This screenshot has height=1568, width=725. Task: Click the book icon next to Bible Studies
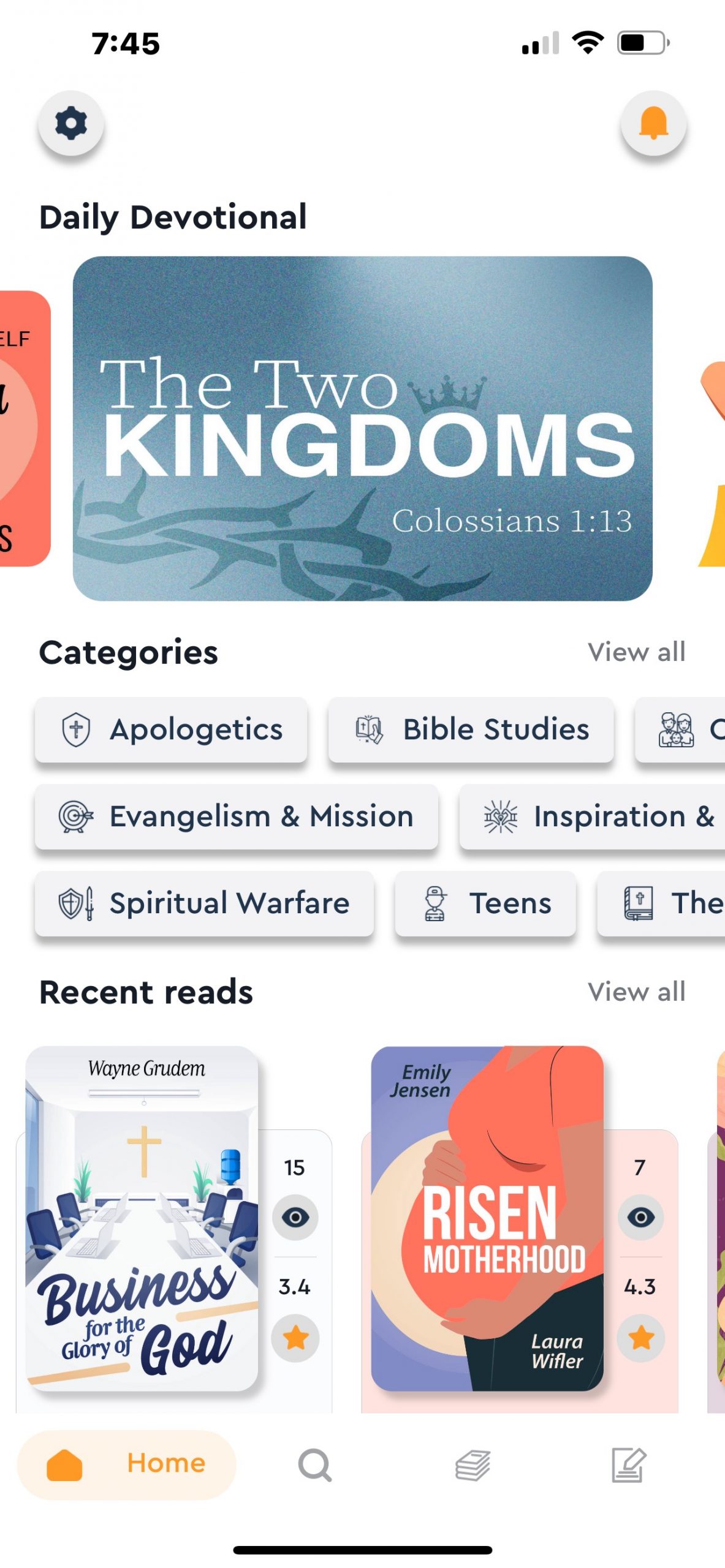[366, 729]
